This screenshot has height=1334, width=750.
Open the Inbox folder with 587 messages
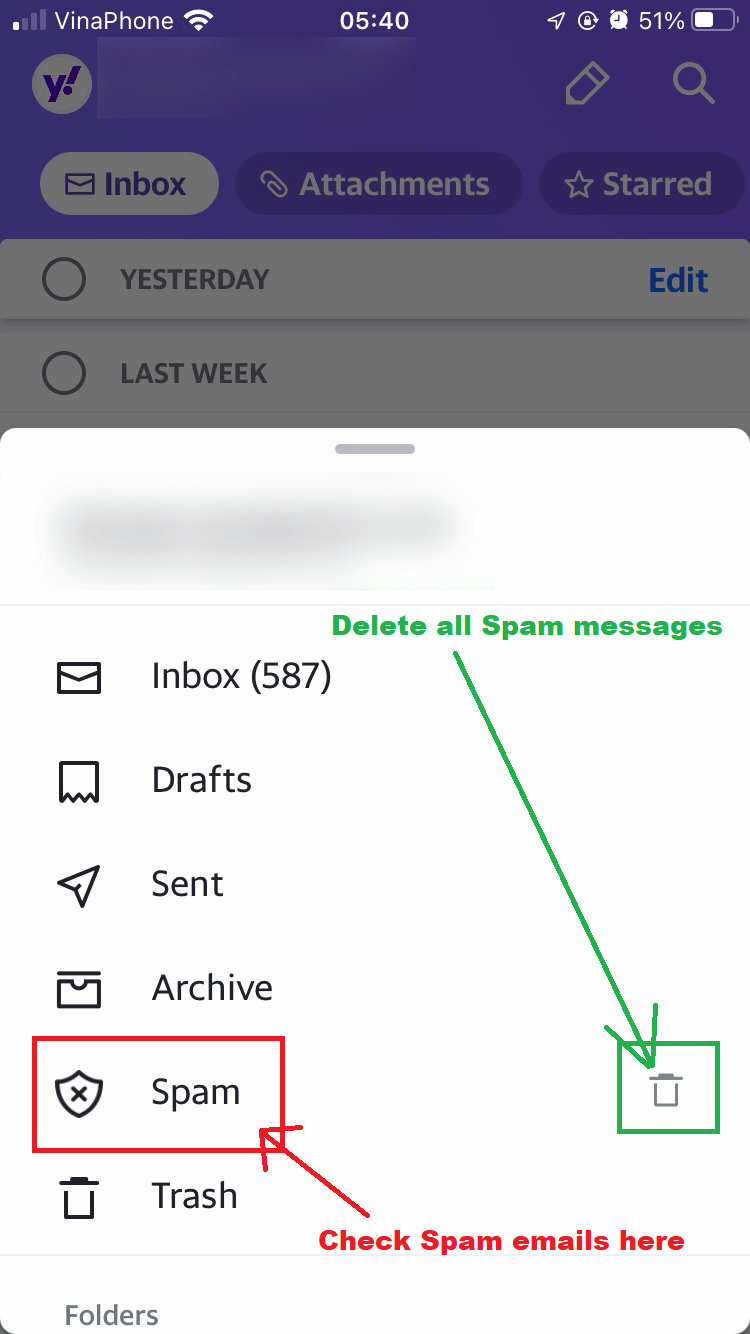coord(375,677)
